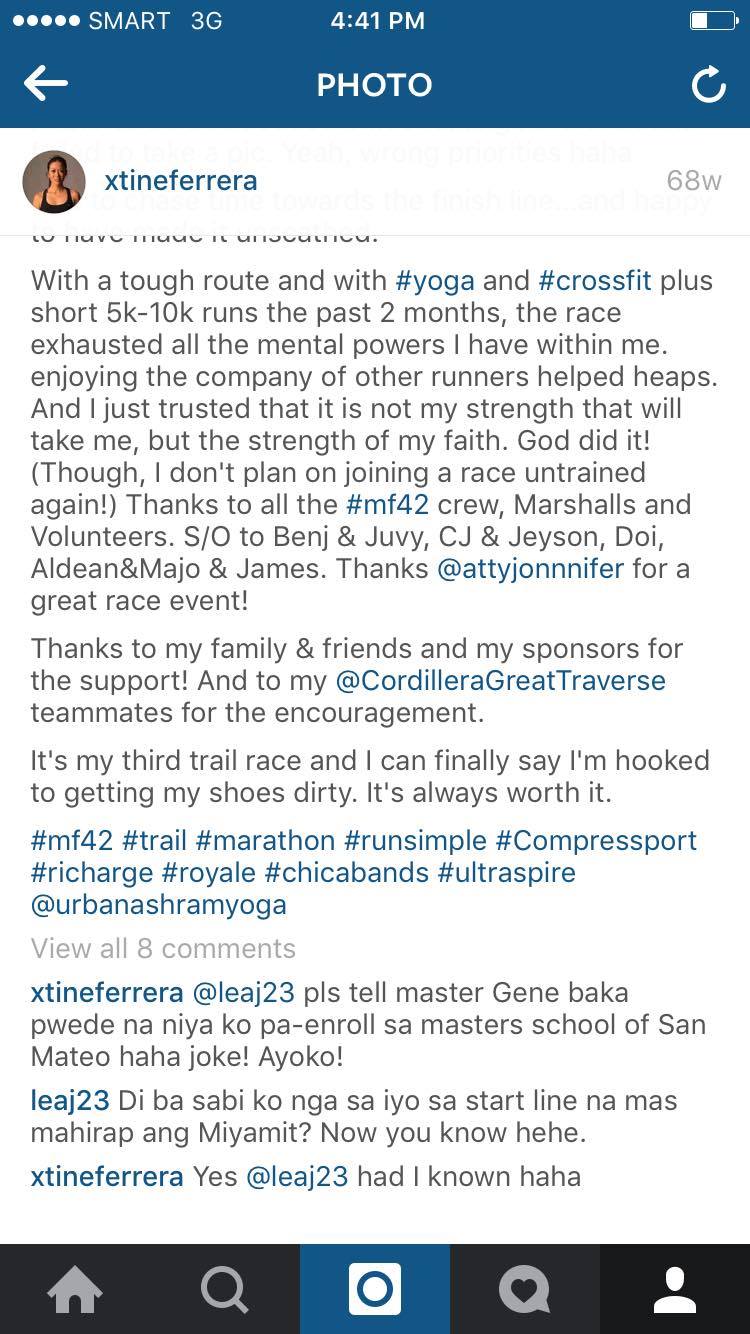Switch to the Search tab
Screen dimensions: 750x1334
225,1289
